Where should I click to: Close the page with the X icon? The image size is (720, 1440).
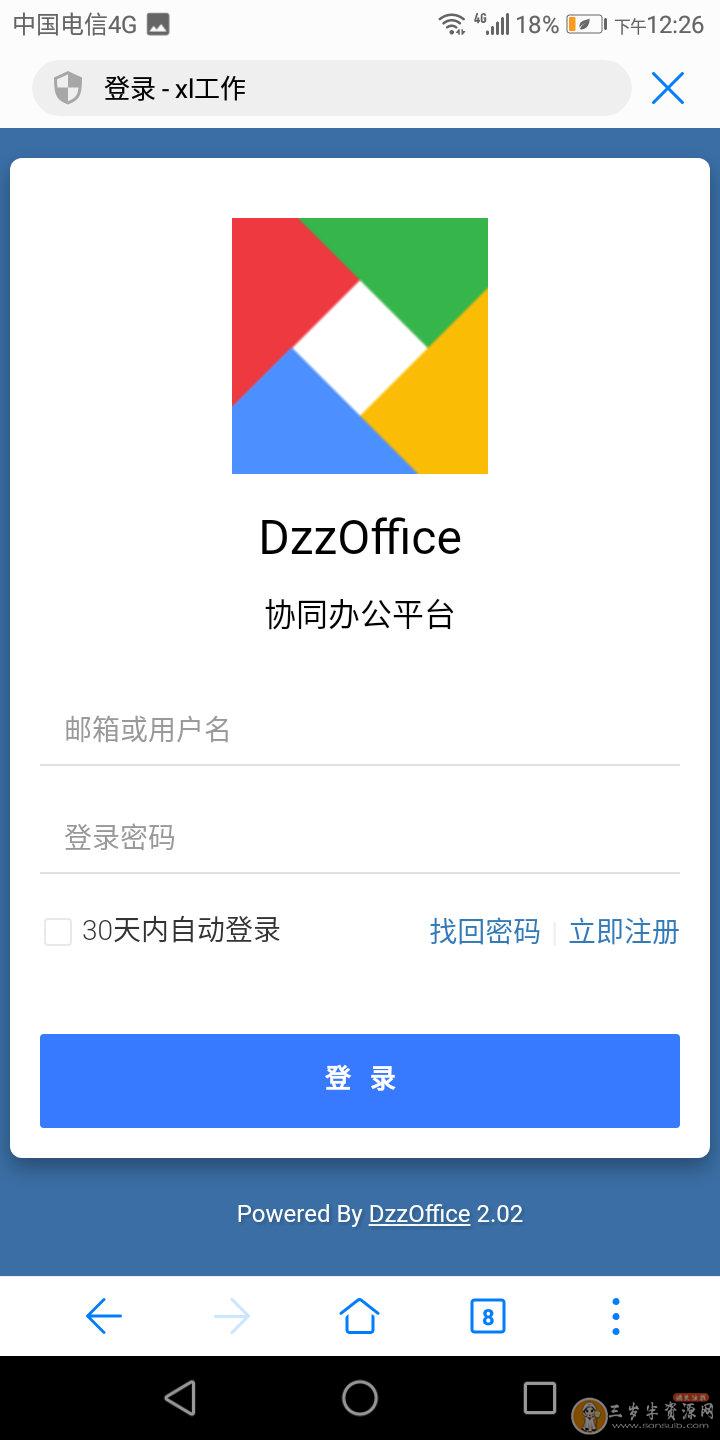click(x=667, y=89)
